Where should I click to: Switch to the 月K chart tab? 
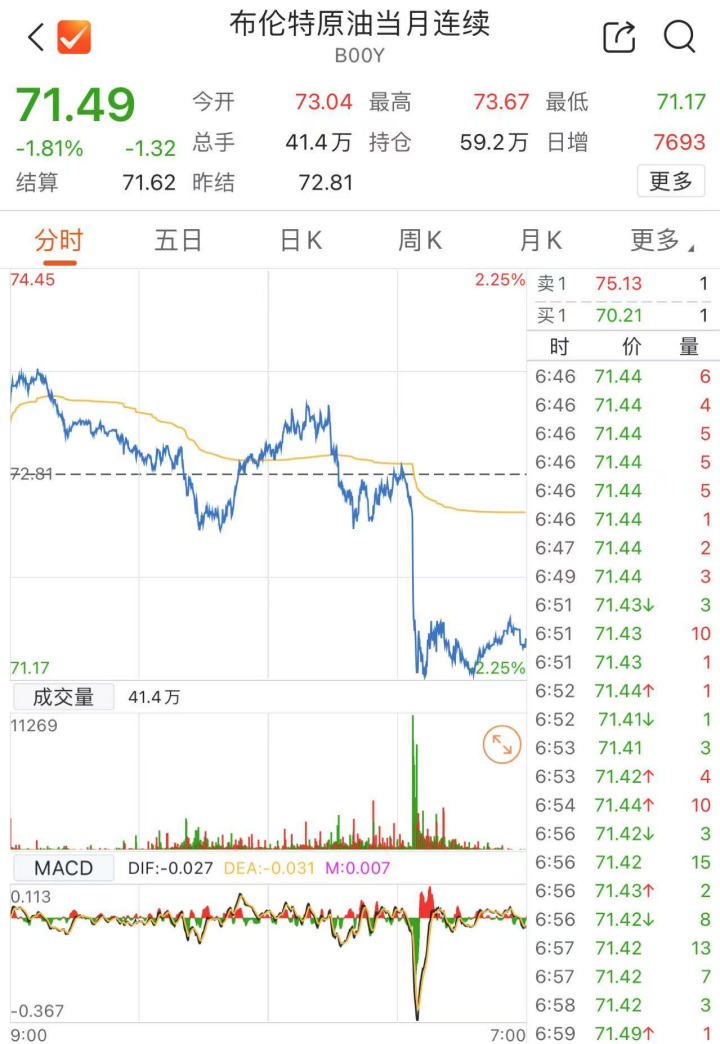click(x=540, y=240)
